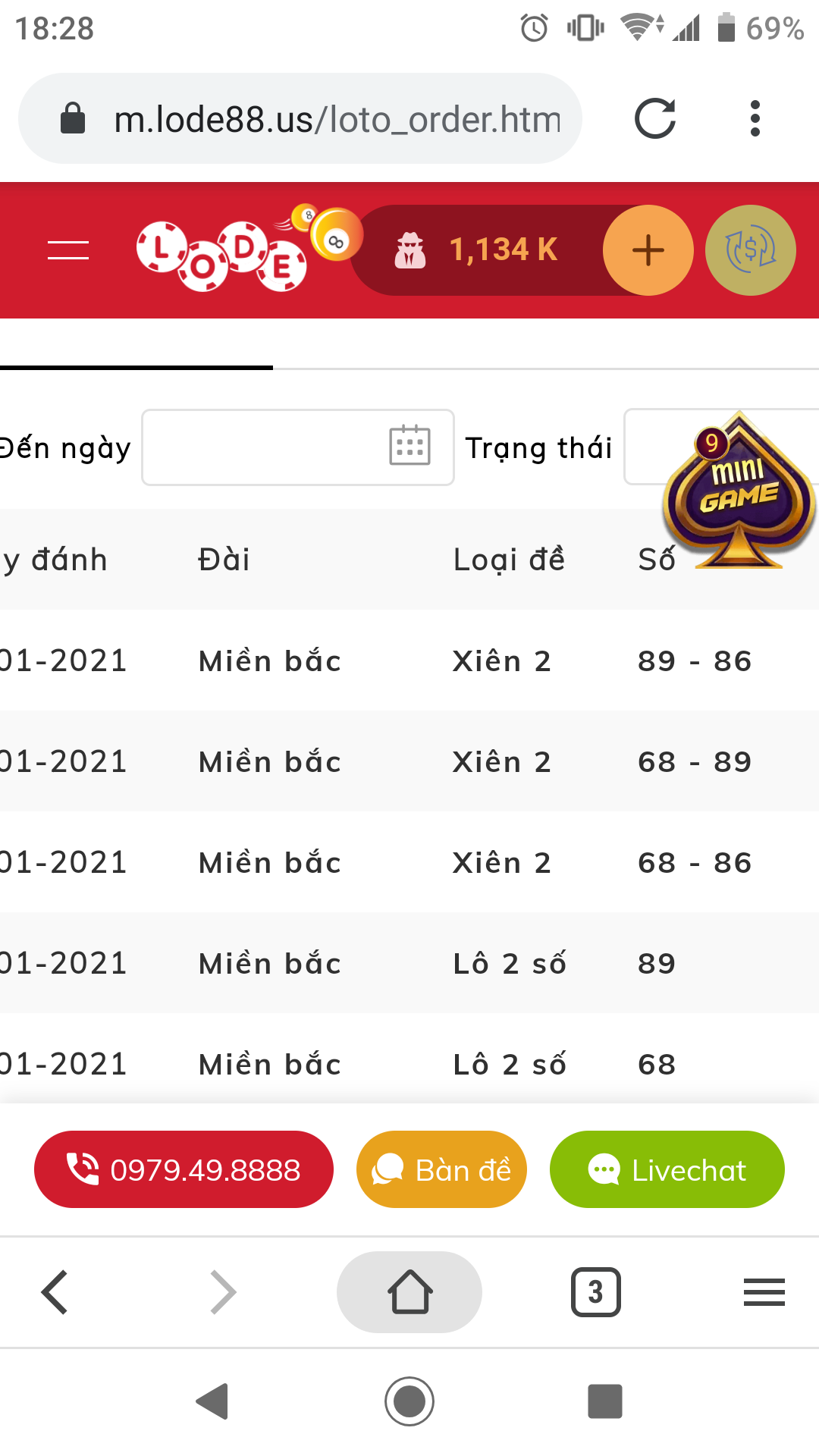Open the browser bottom menu
Viewport: 819px width, 1456px height.
(x=764, y=1291)
